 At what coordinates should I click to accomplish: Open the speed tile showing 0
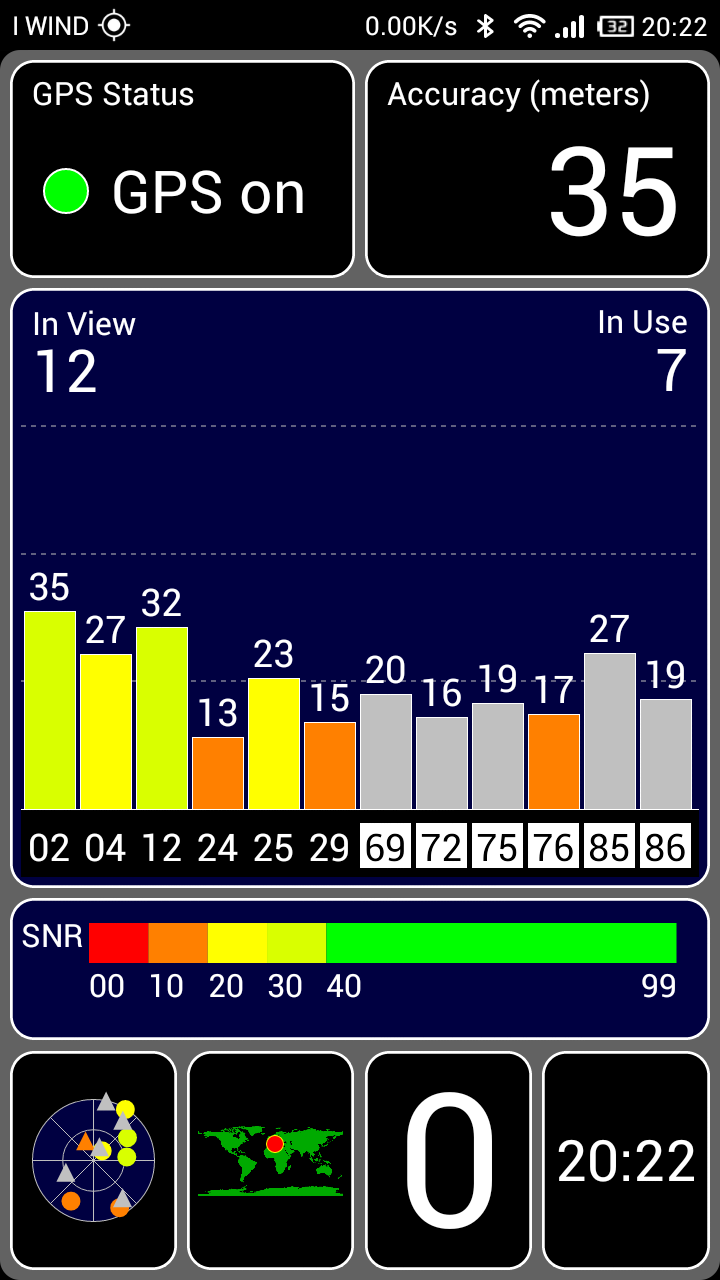click(x=448, y=1160)
